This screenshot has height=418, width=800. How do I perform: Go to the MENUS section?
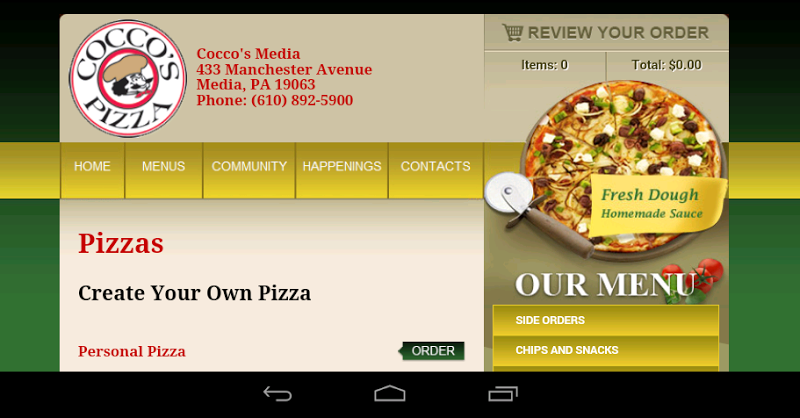(163, 167)
